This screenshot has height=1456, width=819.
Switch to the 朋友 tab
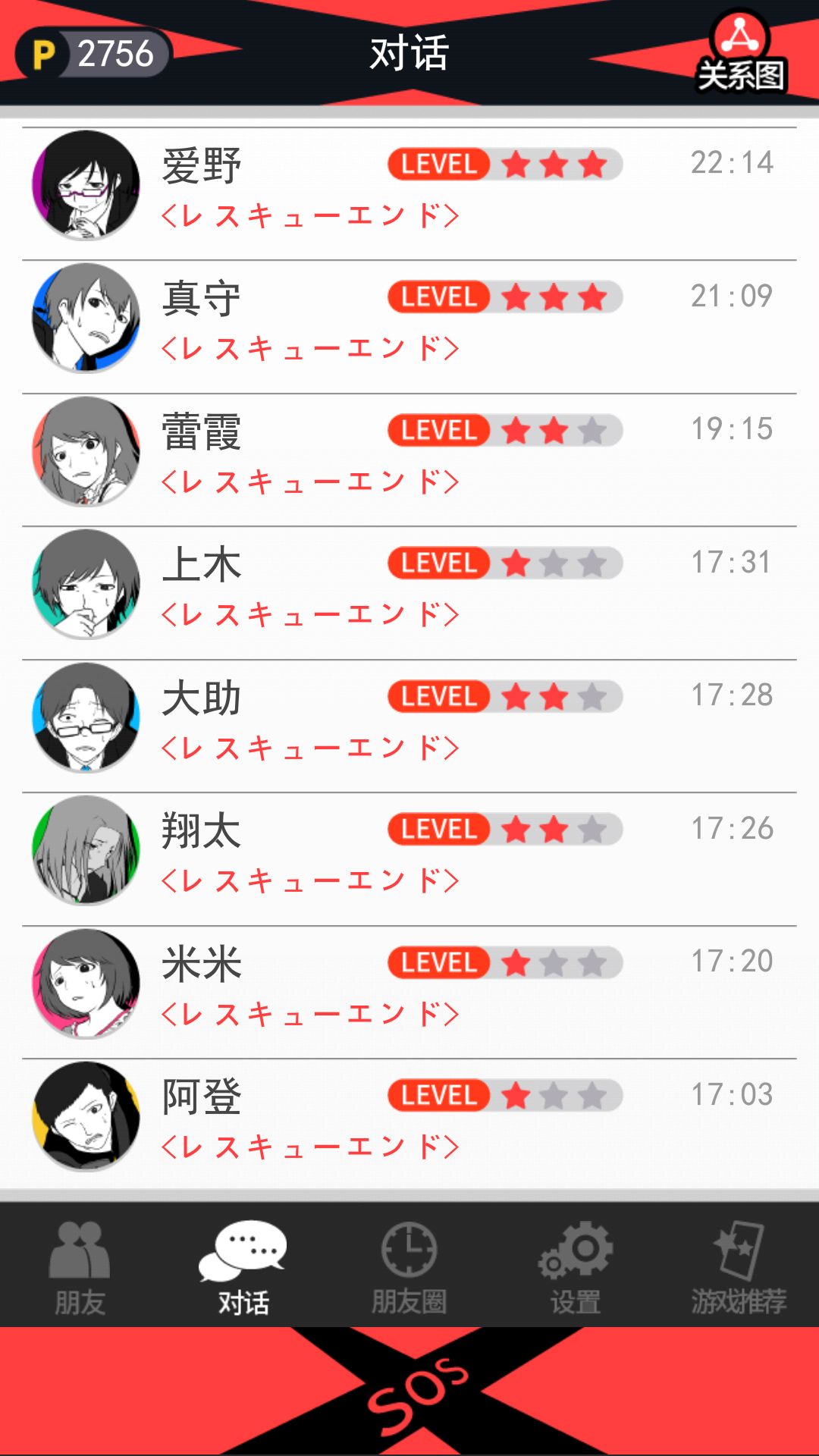(80, 1266)
